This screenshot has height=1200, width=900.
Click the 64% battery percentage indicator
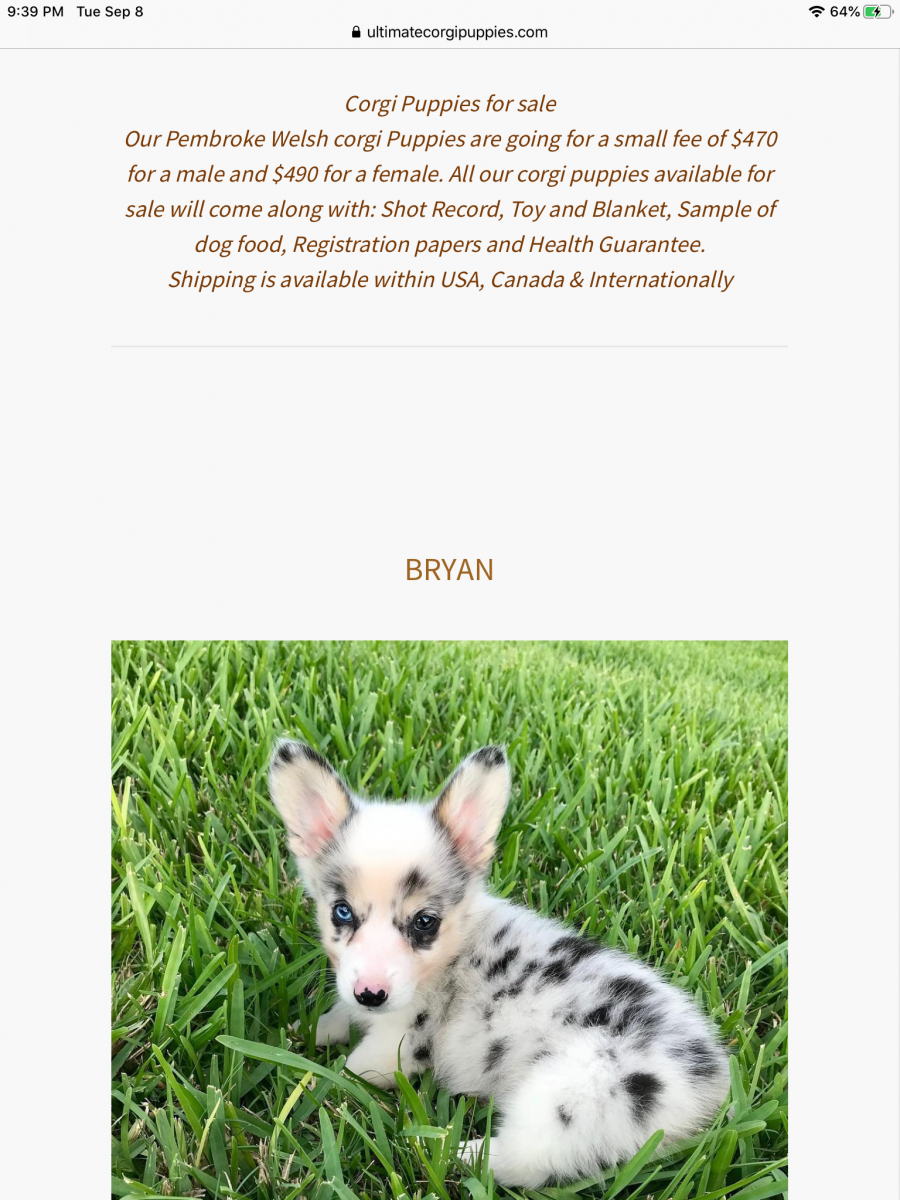click(845, 13)
